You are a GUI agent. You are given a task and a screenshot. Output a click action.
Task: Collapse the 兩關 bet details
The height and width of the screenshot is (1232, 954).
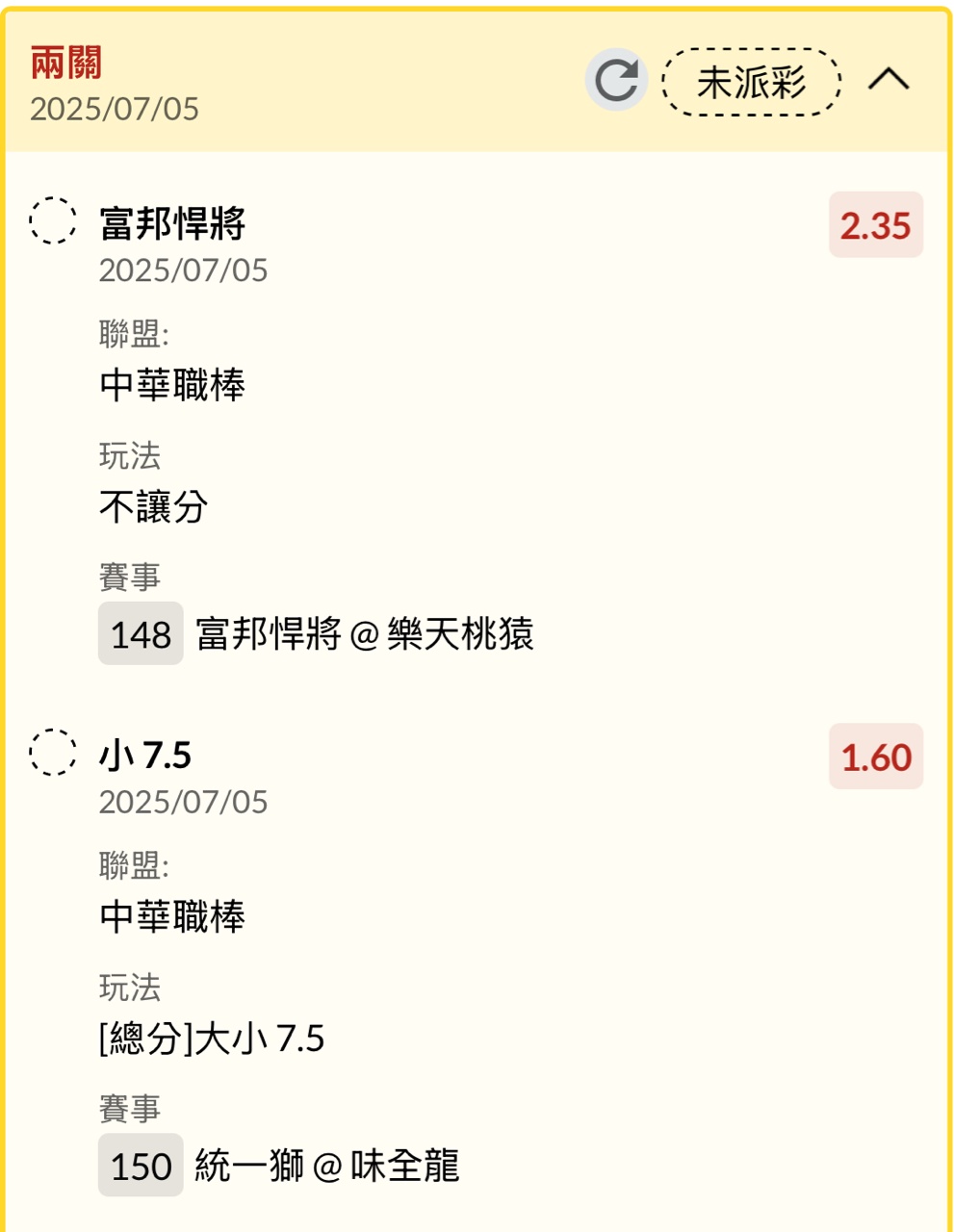tap(889, 80)
